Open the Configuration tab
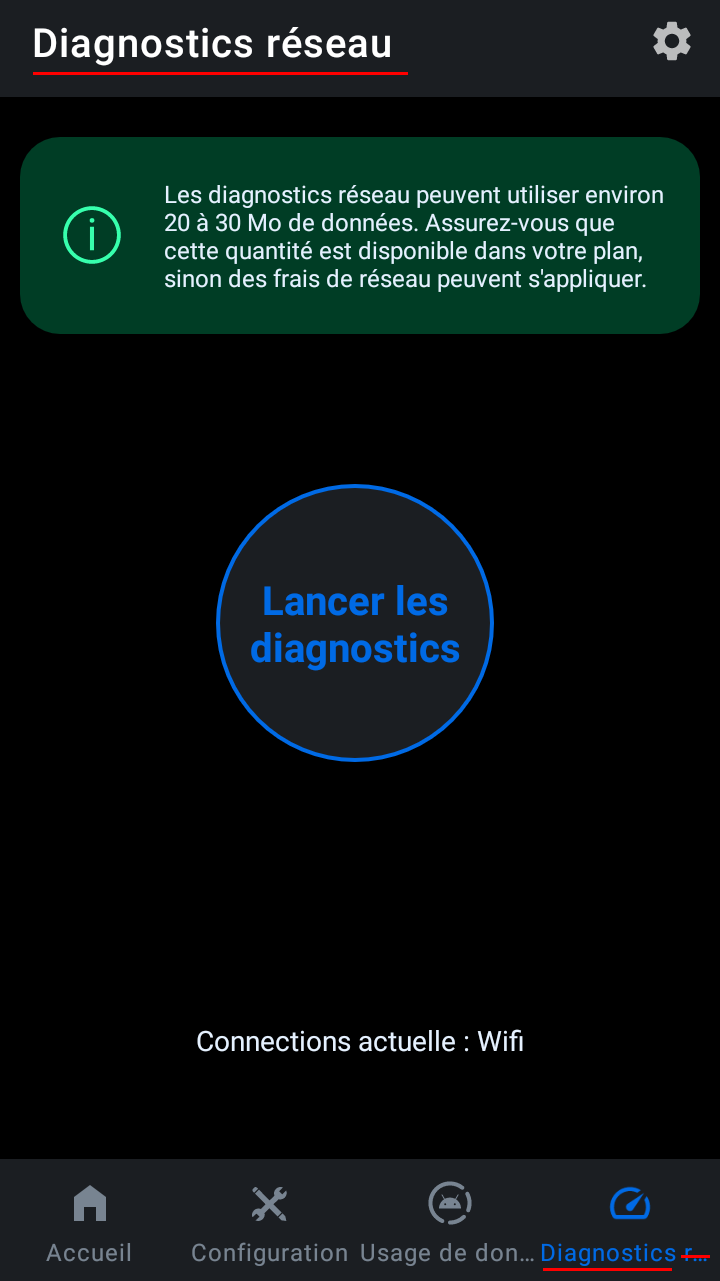720x1281 pixels. pyautogui.click(x=269, y=1223)
